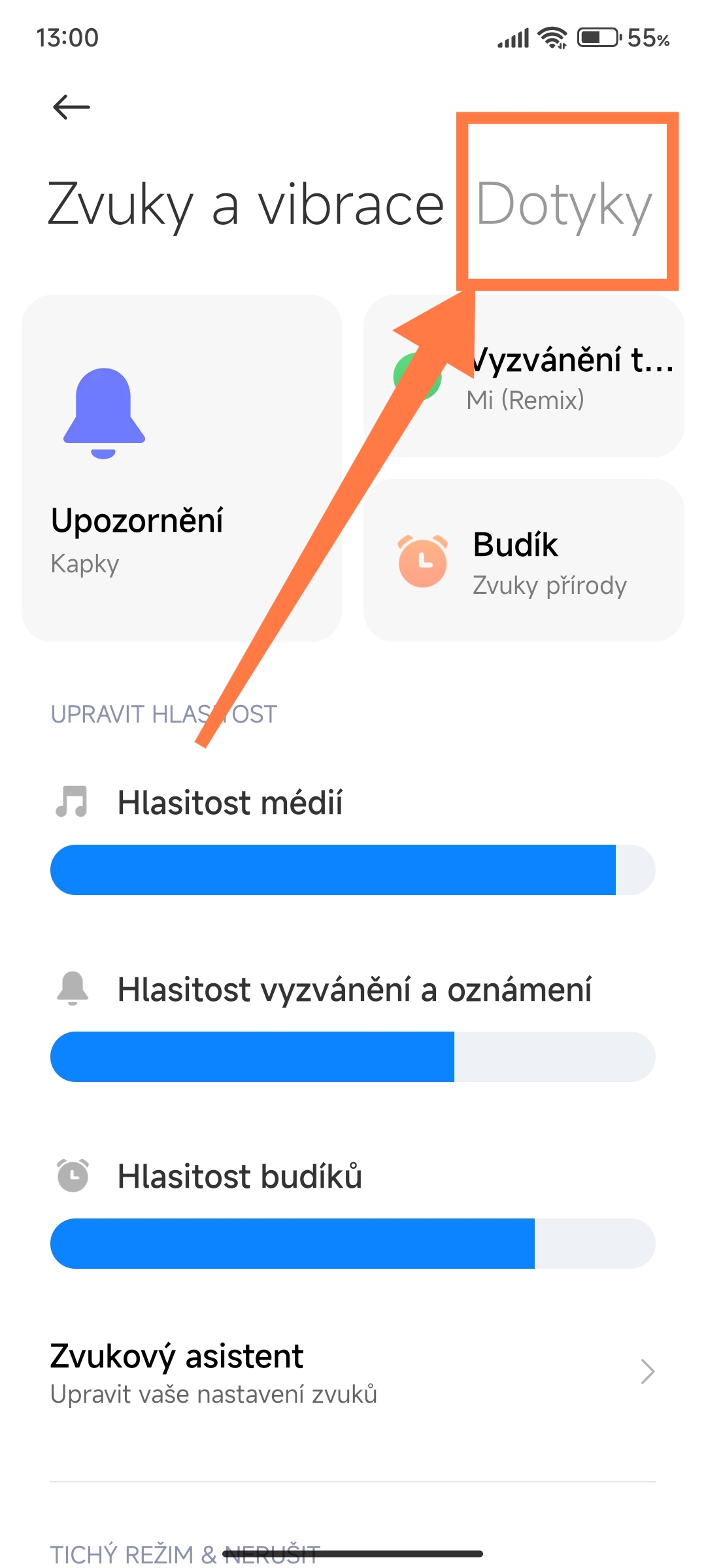Open the Vyzvánění ringtone card
This screenshot has height=1568, width=706.
pyautogui.click(x=524, y=376)
